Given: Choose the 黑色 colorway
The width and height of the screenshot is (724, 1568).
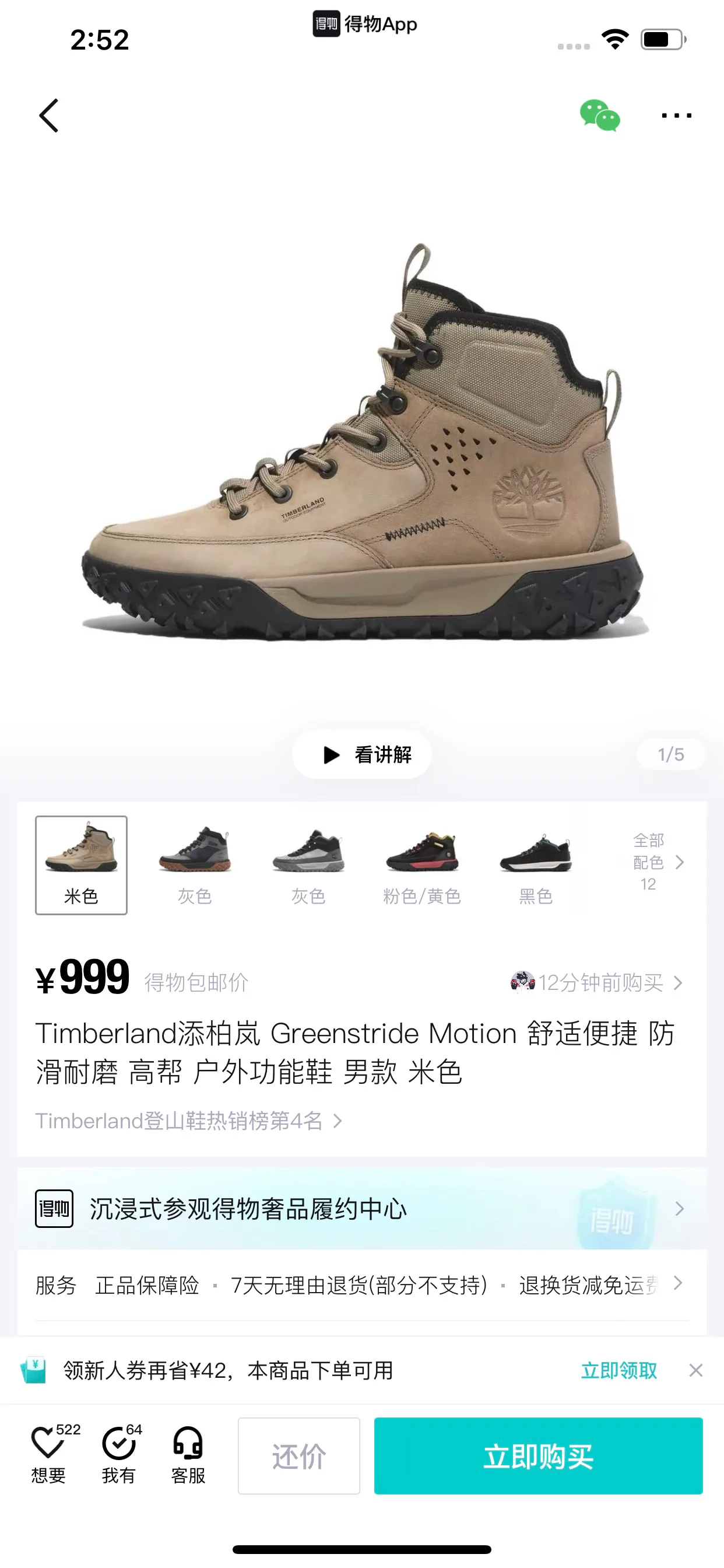Looking at the screenshot, I should click(535, 865).
